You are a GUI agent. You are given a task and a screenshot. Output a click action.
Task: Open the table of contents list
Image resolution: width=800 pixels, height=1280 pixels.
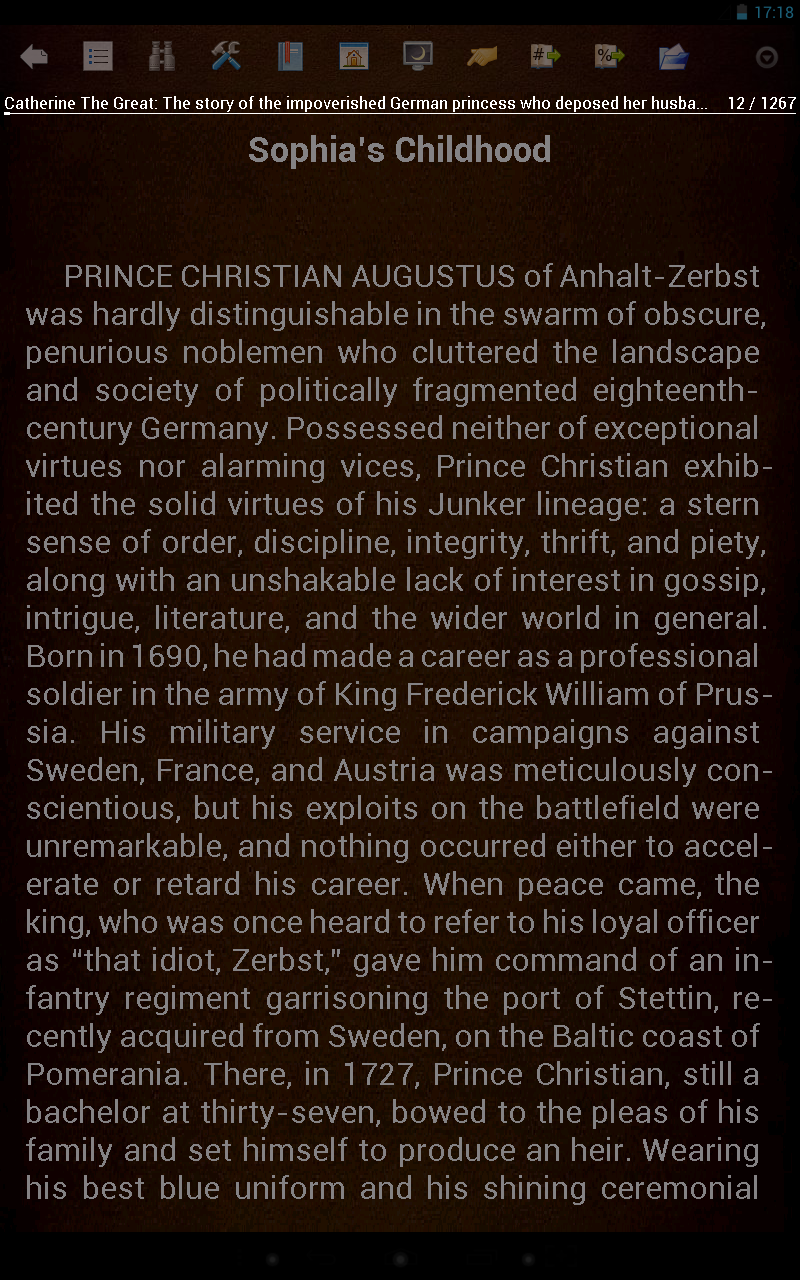[98, 57]
